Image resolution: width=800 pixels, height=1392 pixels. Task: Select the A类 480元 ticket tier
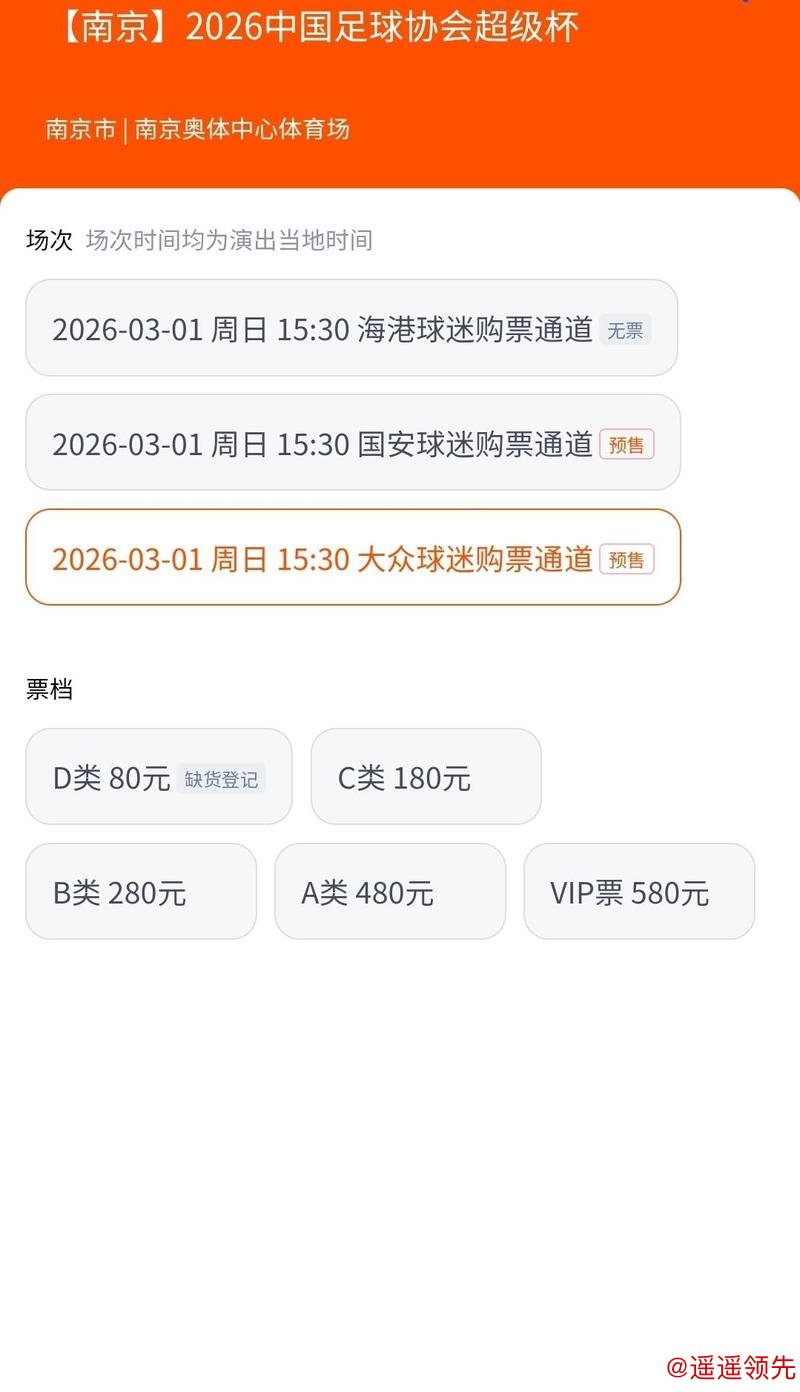(390, 891)
